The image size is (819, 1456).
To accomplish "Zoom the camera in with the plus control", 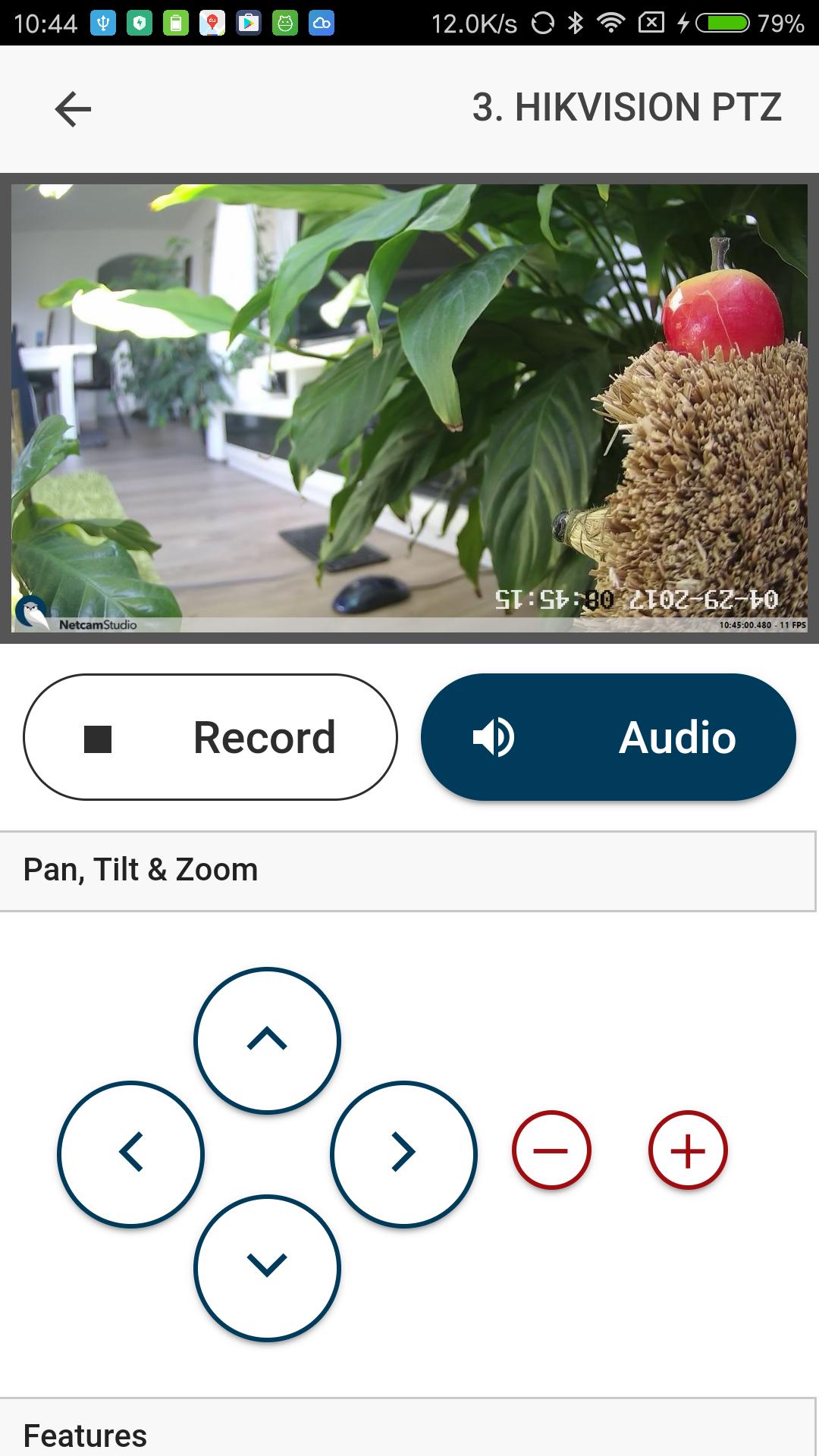I will coord(686,1150).
